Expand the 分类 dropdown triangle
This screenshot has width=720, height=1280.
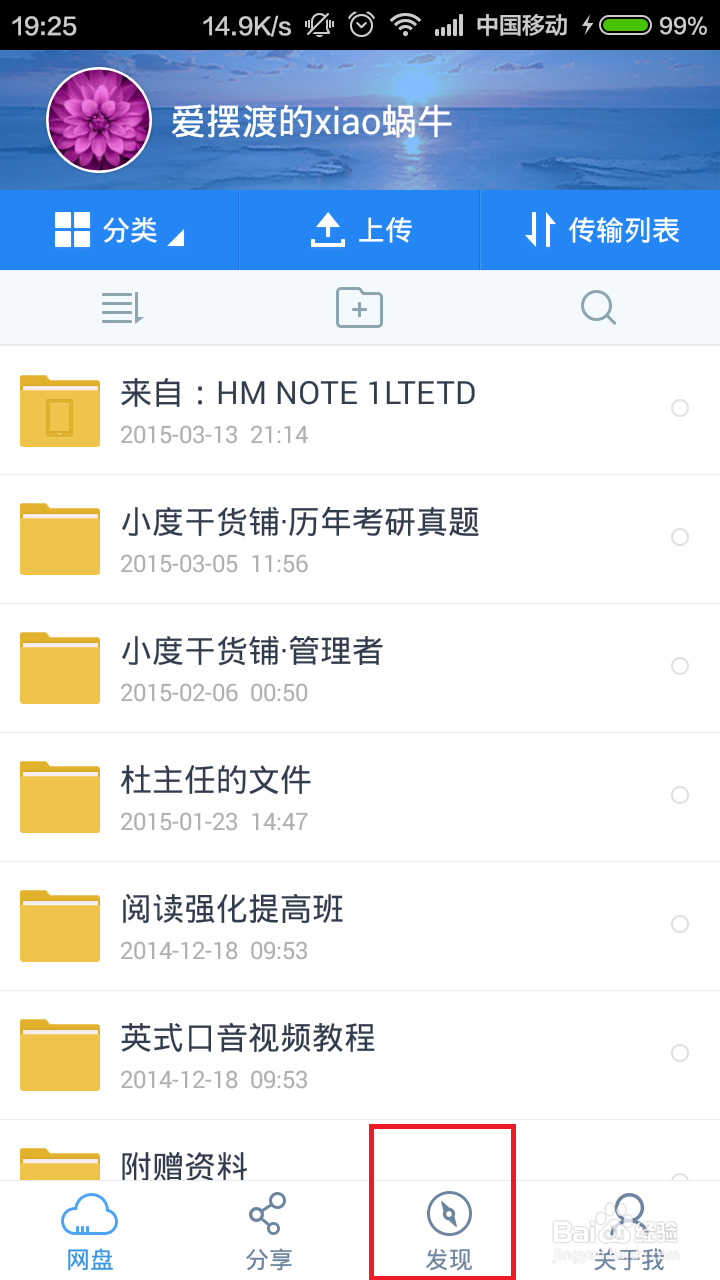tap(177, 240)
